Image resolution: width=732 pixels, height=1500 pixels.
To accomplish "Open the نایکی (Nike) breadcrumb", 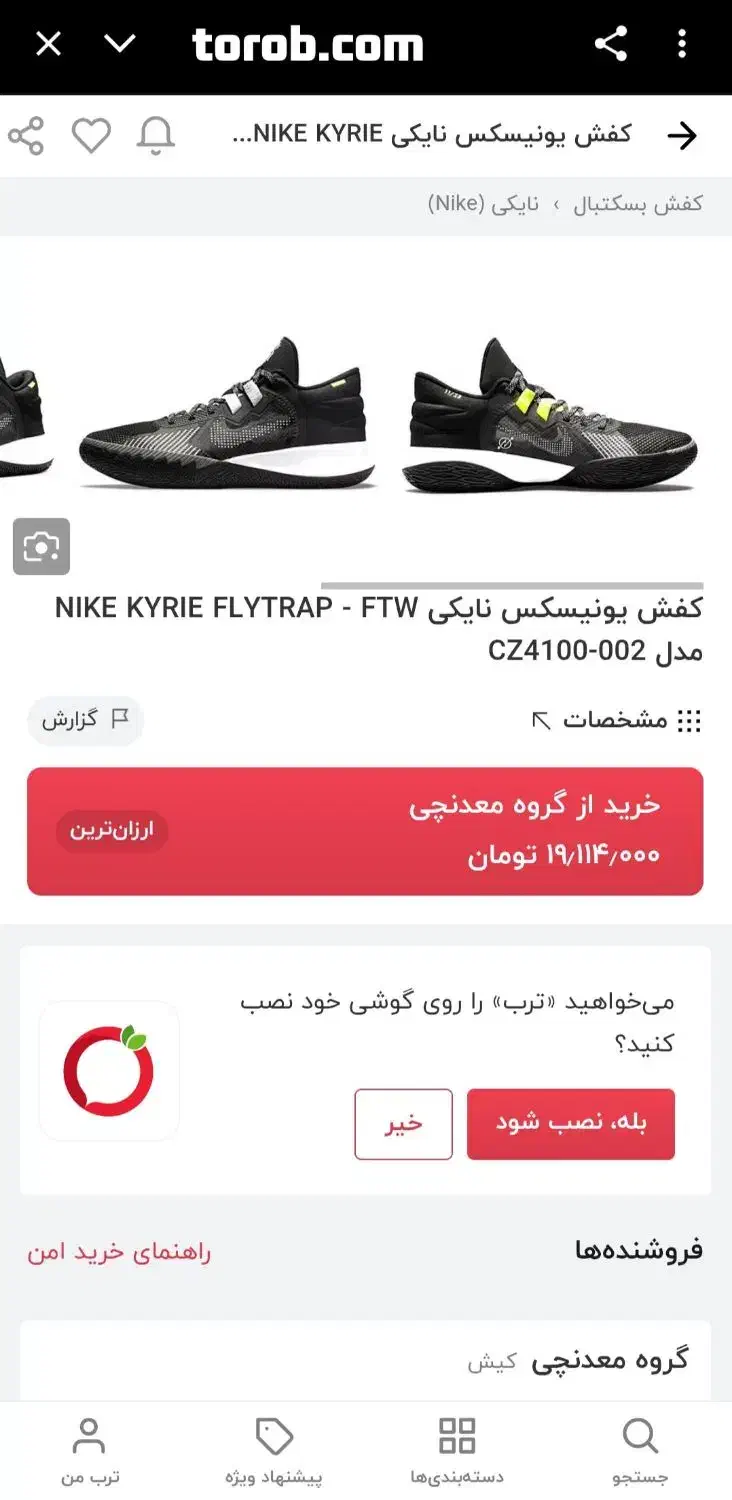I will 484,204.
